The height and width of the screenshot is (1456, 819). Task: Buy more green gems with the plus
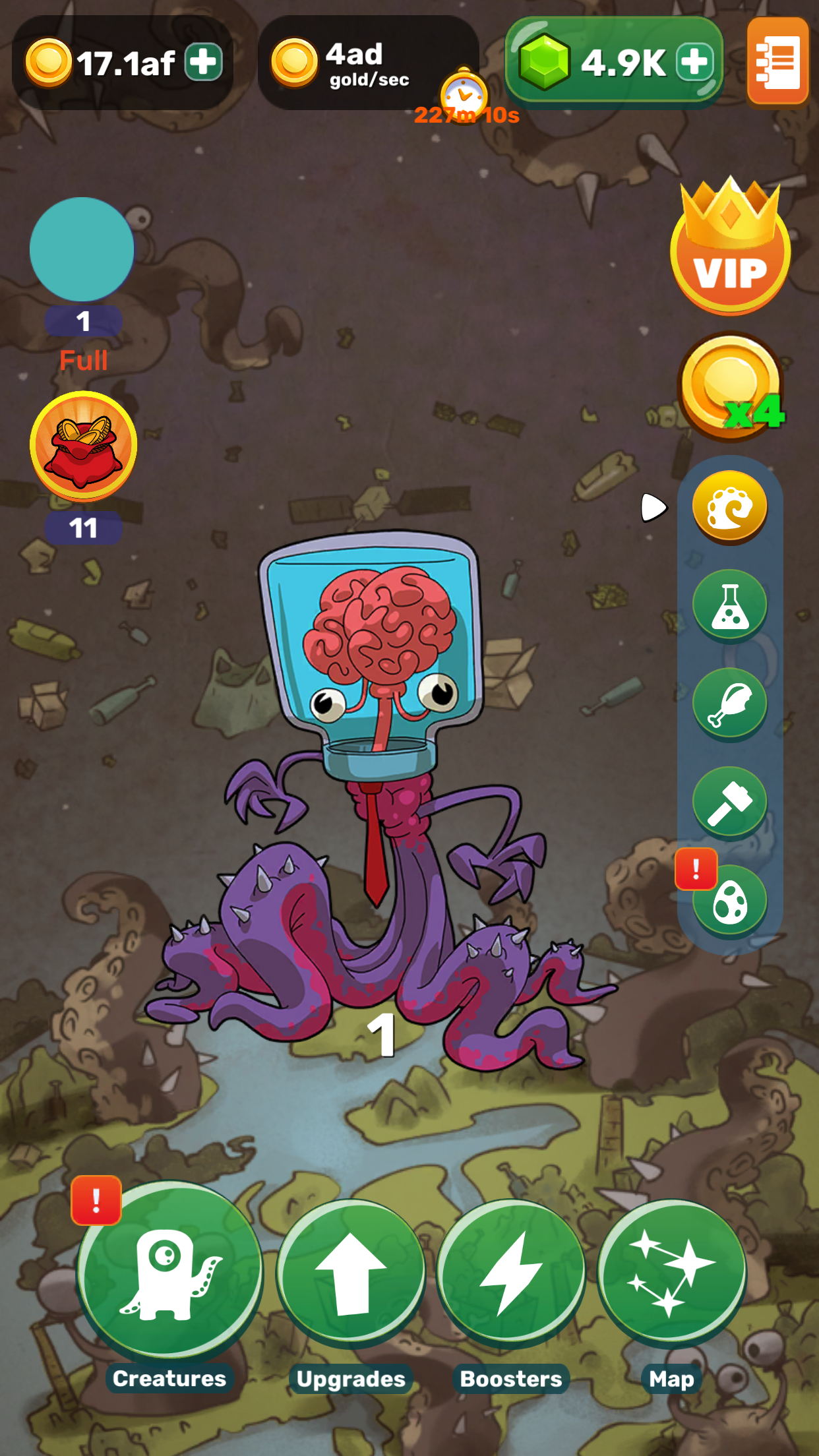696,63
